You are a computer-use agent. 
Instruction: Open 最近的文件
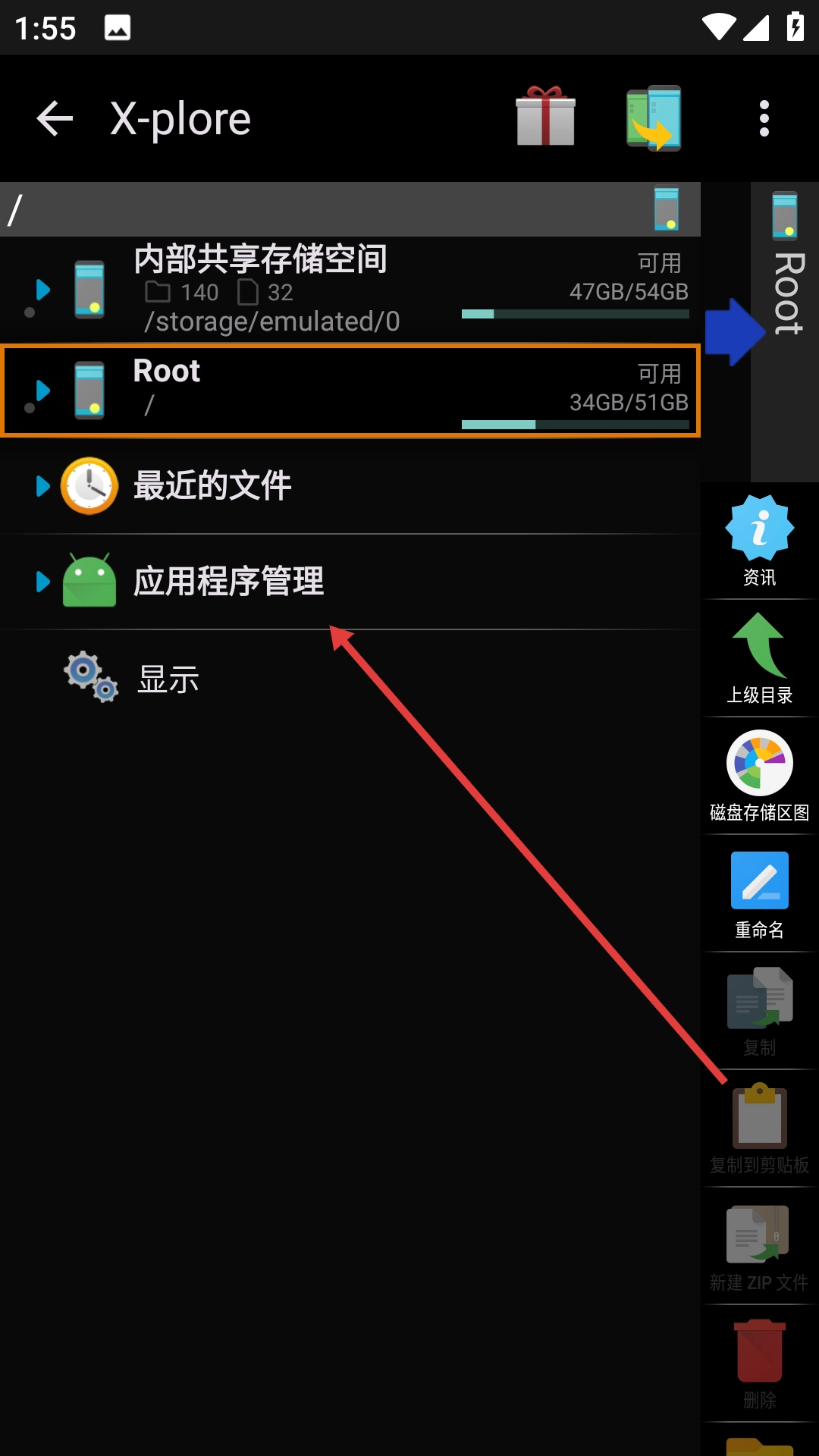[x=212, y=486]
